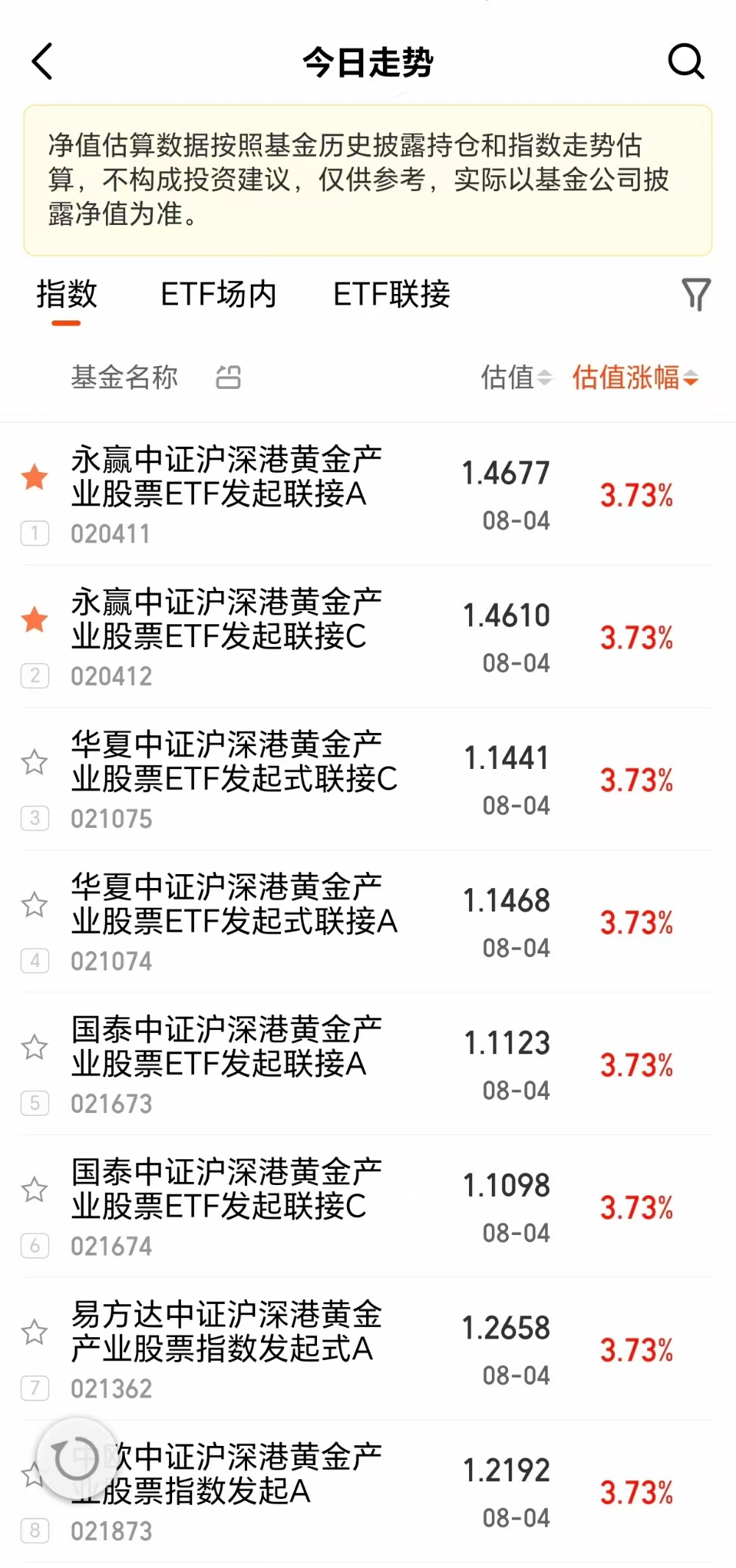Tap the yellow disclaimer notice banner
The image size is (736, 1568).
(368, 177)
